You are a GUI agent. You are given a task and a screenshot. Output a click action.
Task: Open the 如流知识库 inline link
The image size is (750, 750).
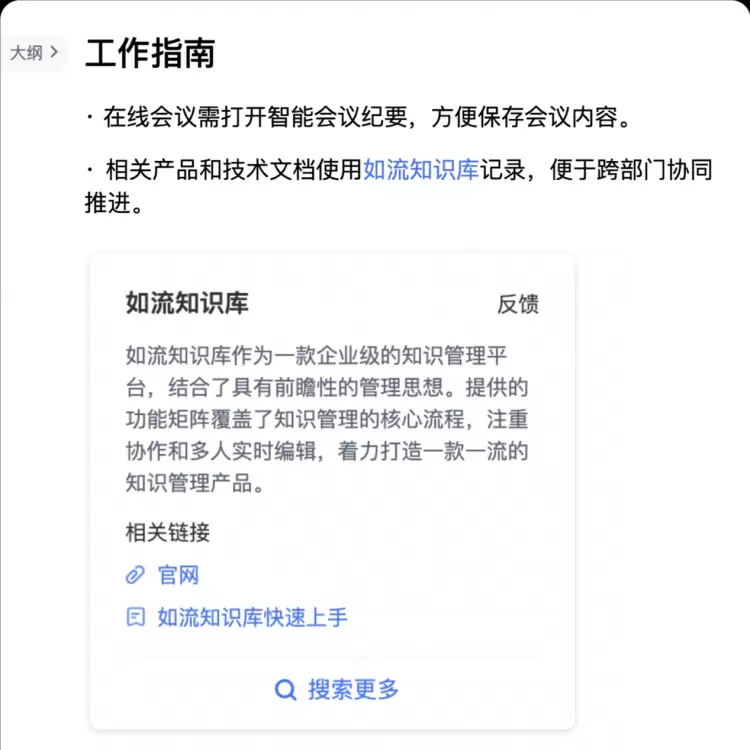click(420, 170)
